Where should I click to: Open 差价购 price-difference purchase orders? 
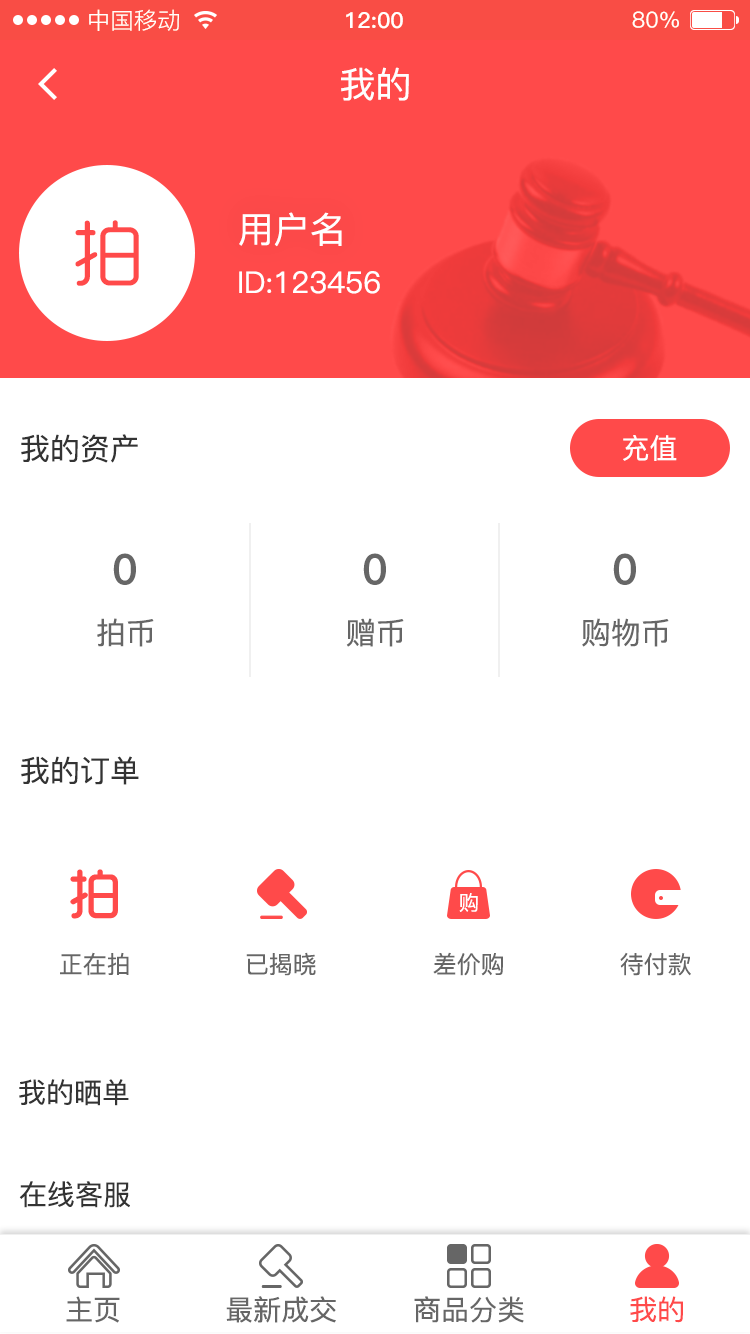pos(468,921)
